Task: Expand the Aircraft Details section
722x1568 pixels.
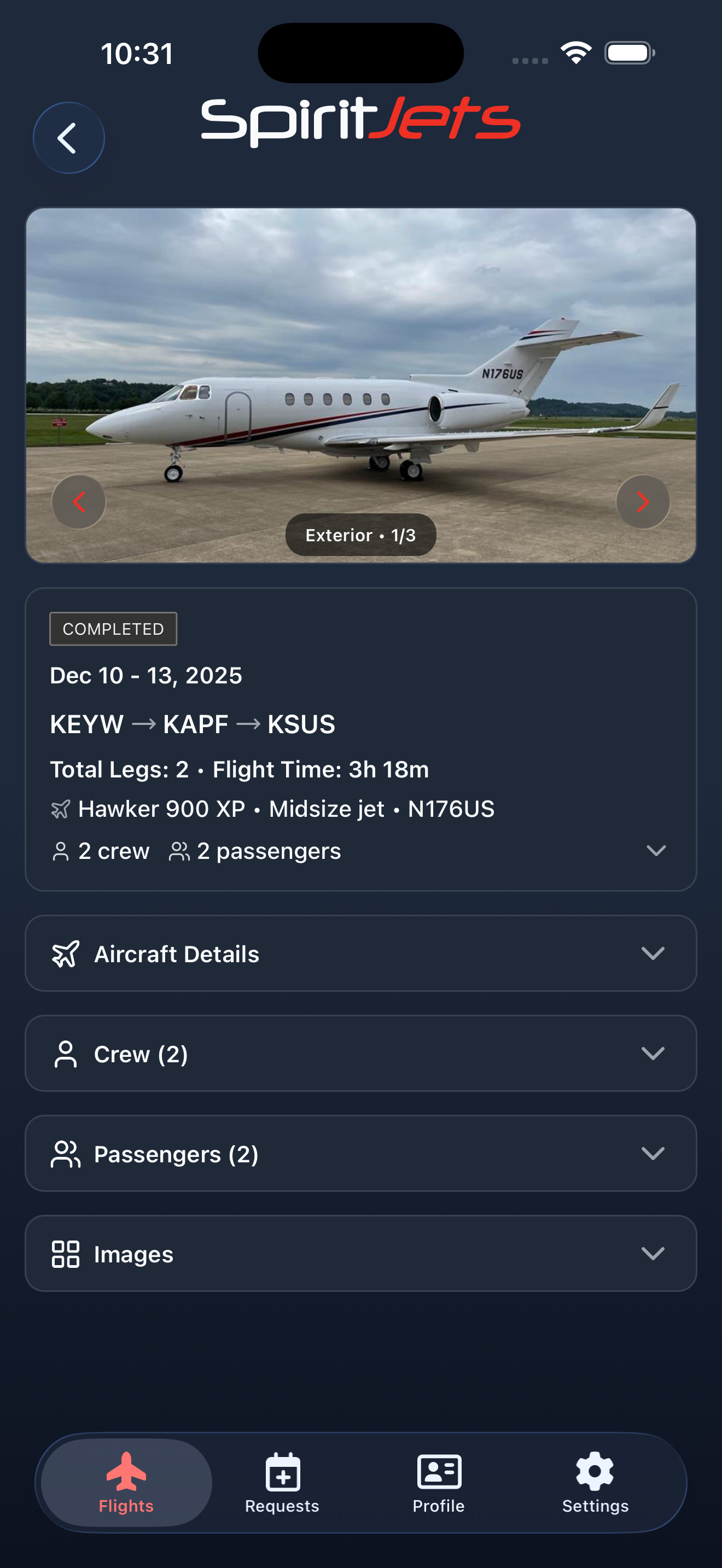Action: click(x=654, y=953)
